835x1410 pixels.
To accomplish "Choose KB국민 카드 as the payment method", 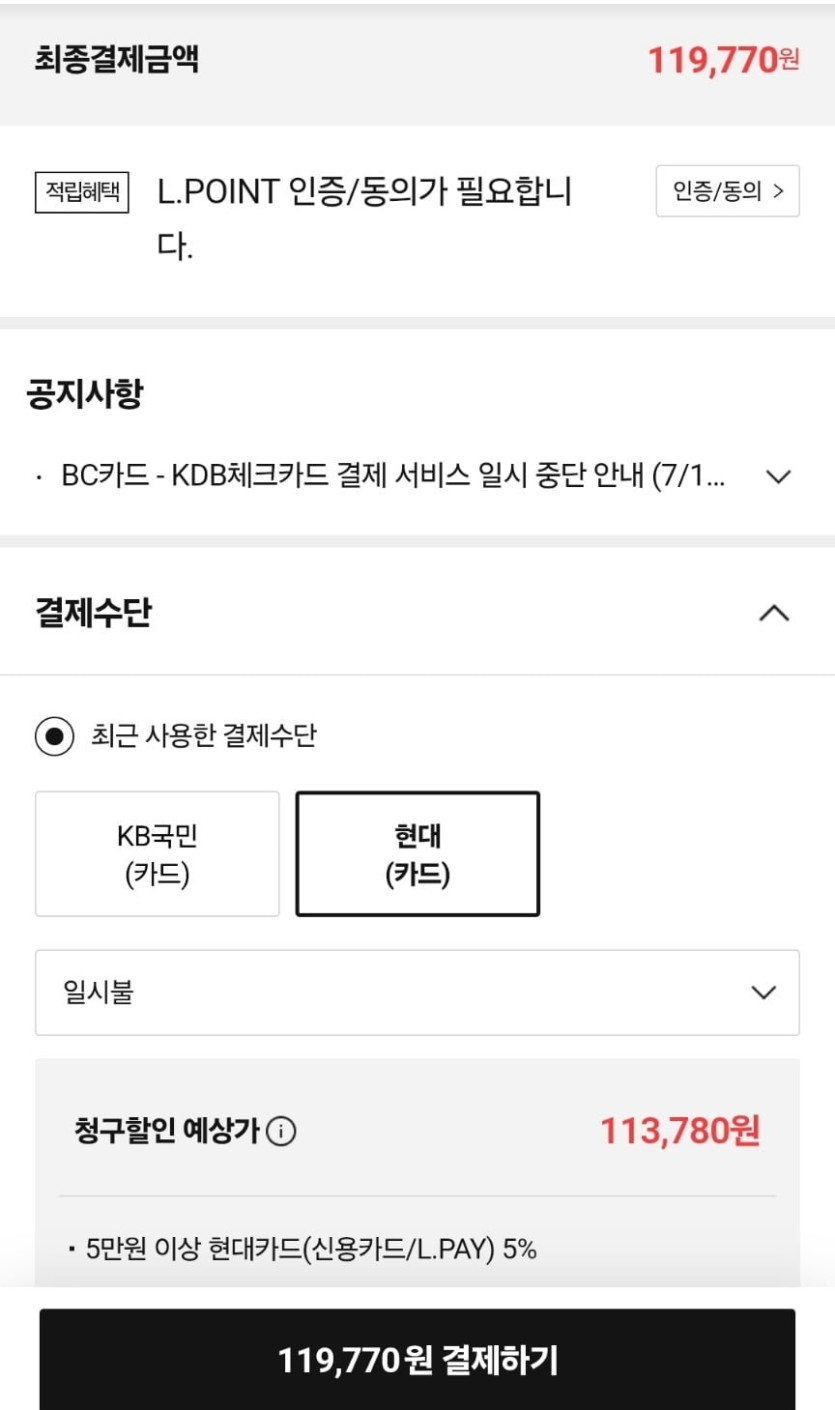I will click(x=157, y=854).
